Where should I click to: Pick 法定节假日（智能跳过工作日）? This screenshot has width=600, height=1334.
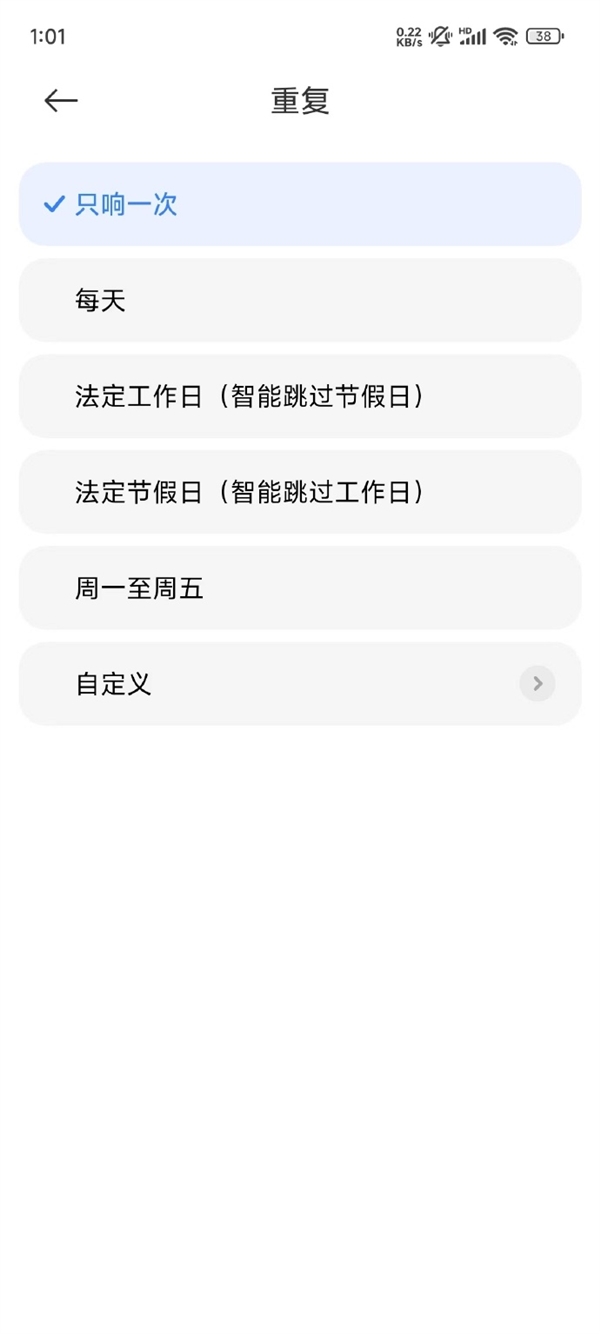[x=300, y=492]
